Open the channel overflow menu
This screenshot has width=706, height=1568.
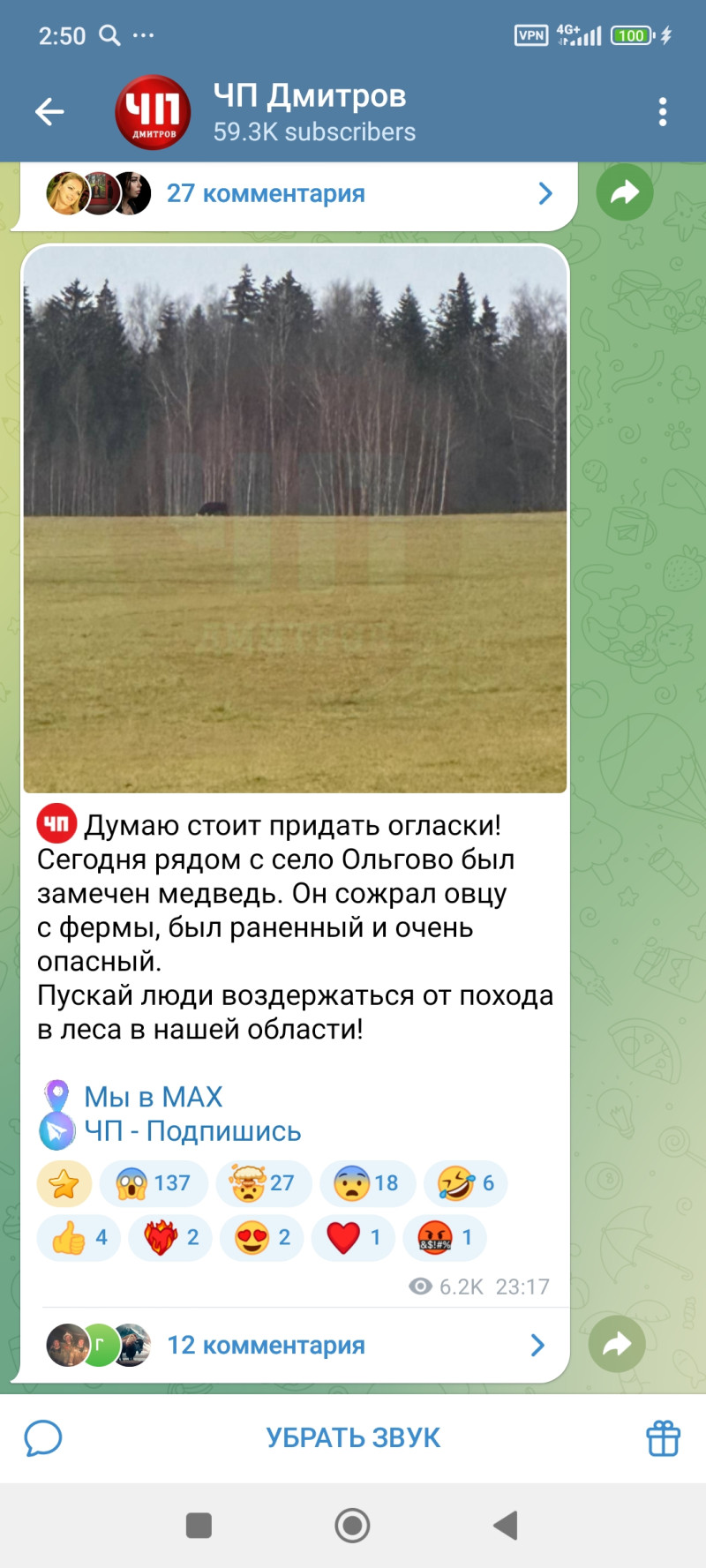point(663,112)
